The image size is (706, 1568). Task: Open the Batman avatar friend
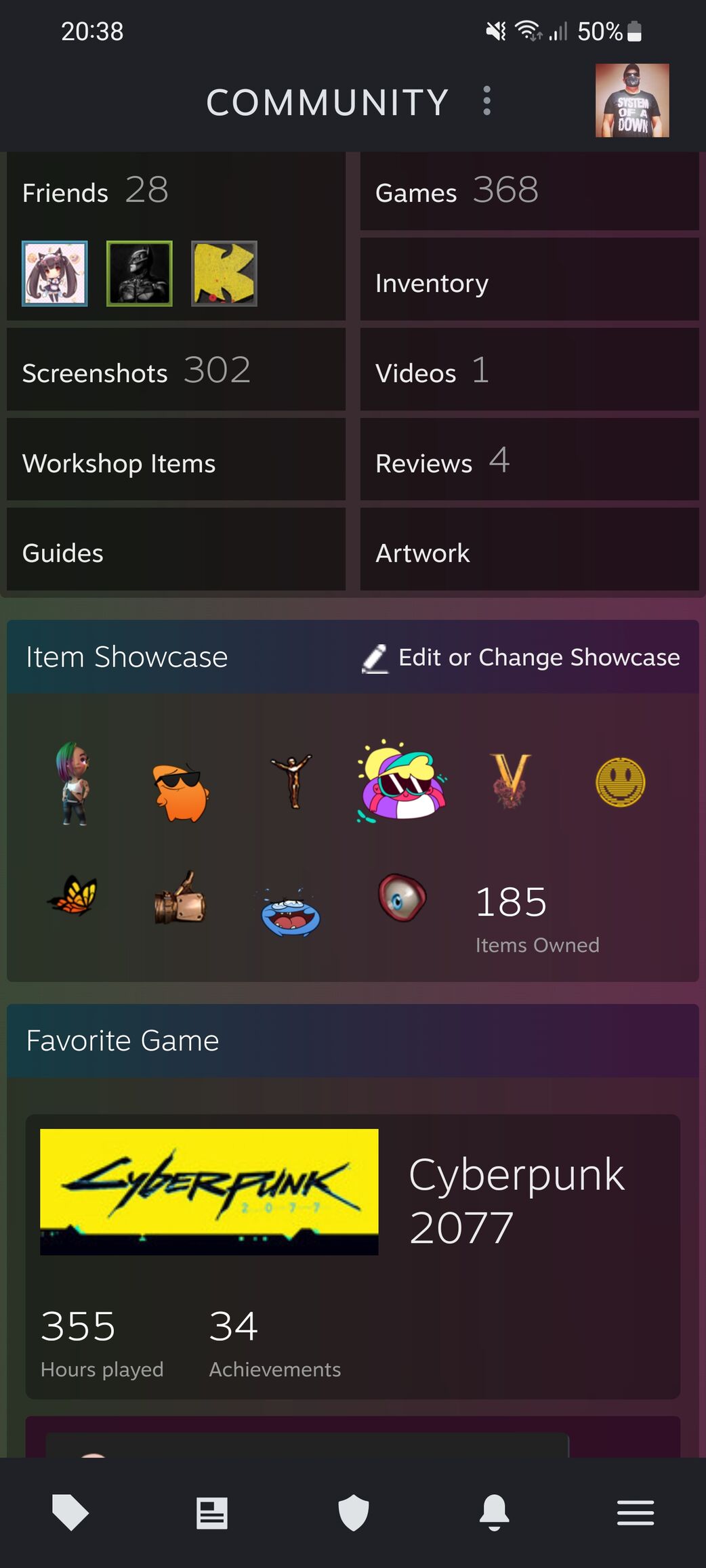point(139,274)
